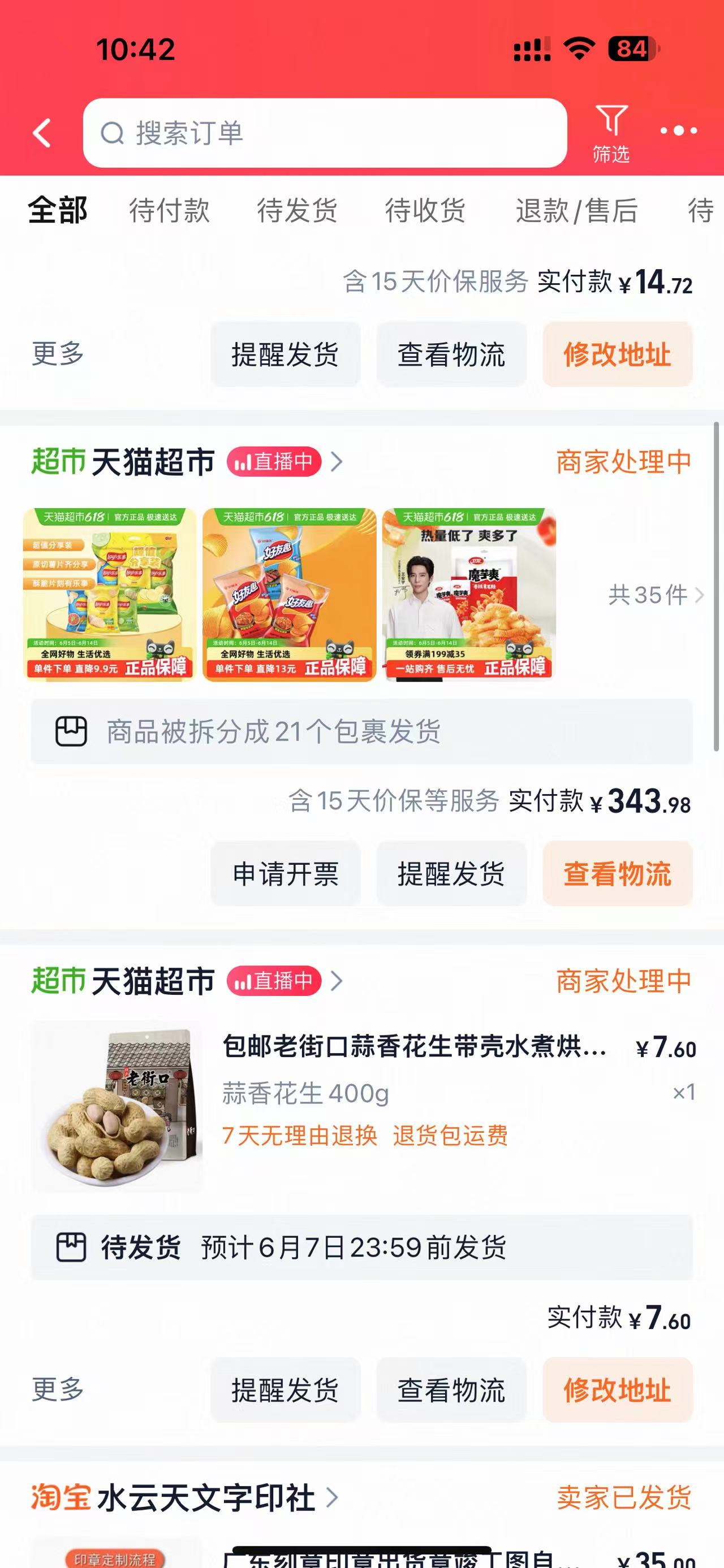Visit the 水云天文字印社 shop
This screenshot has height=1568, width=724.
pyautogui.click(x=206, y=1498)
